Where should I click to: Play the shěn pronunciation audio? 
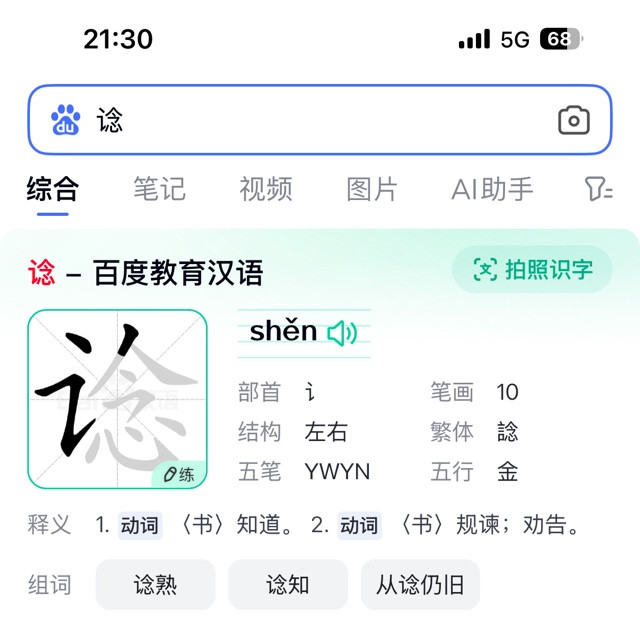click(343, 333)
